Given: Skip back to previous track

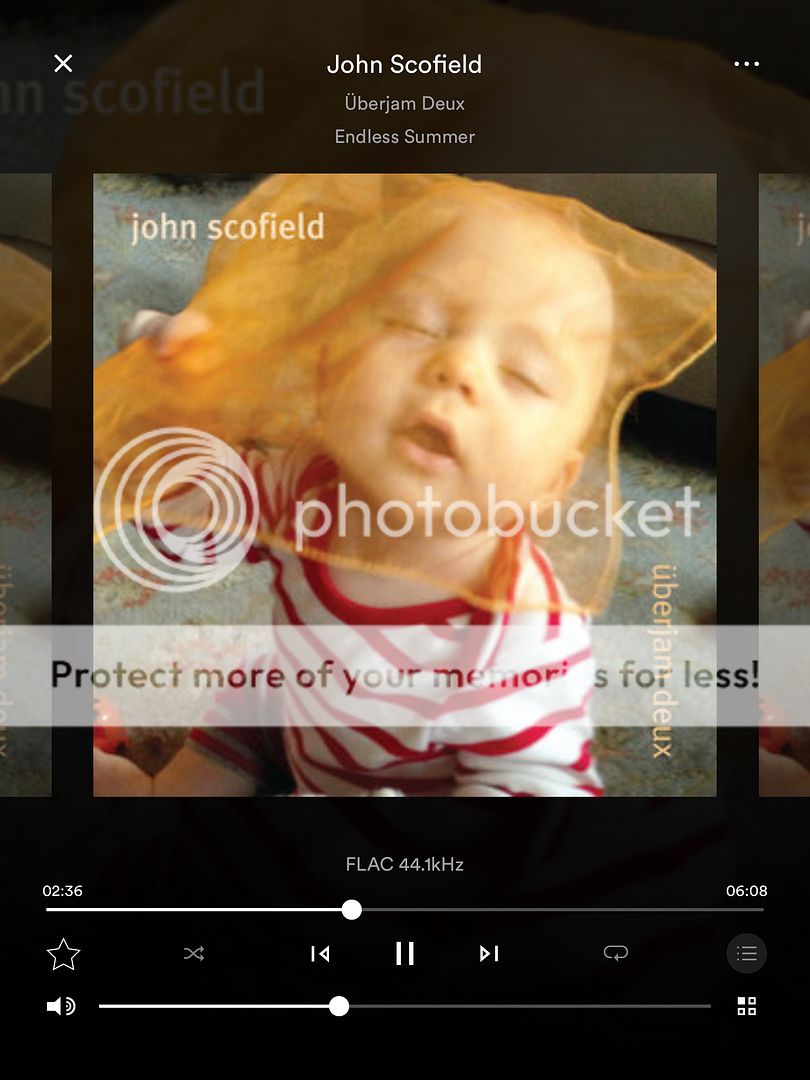Looking at the screenshot, I should click(x=320, y=954).
